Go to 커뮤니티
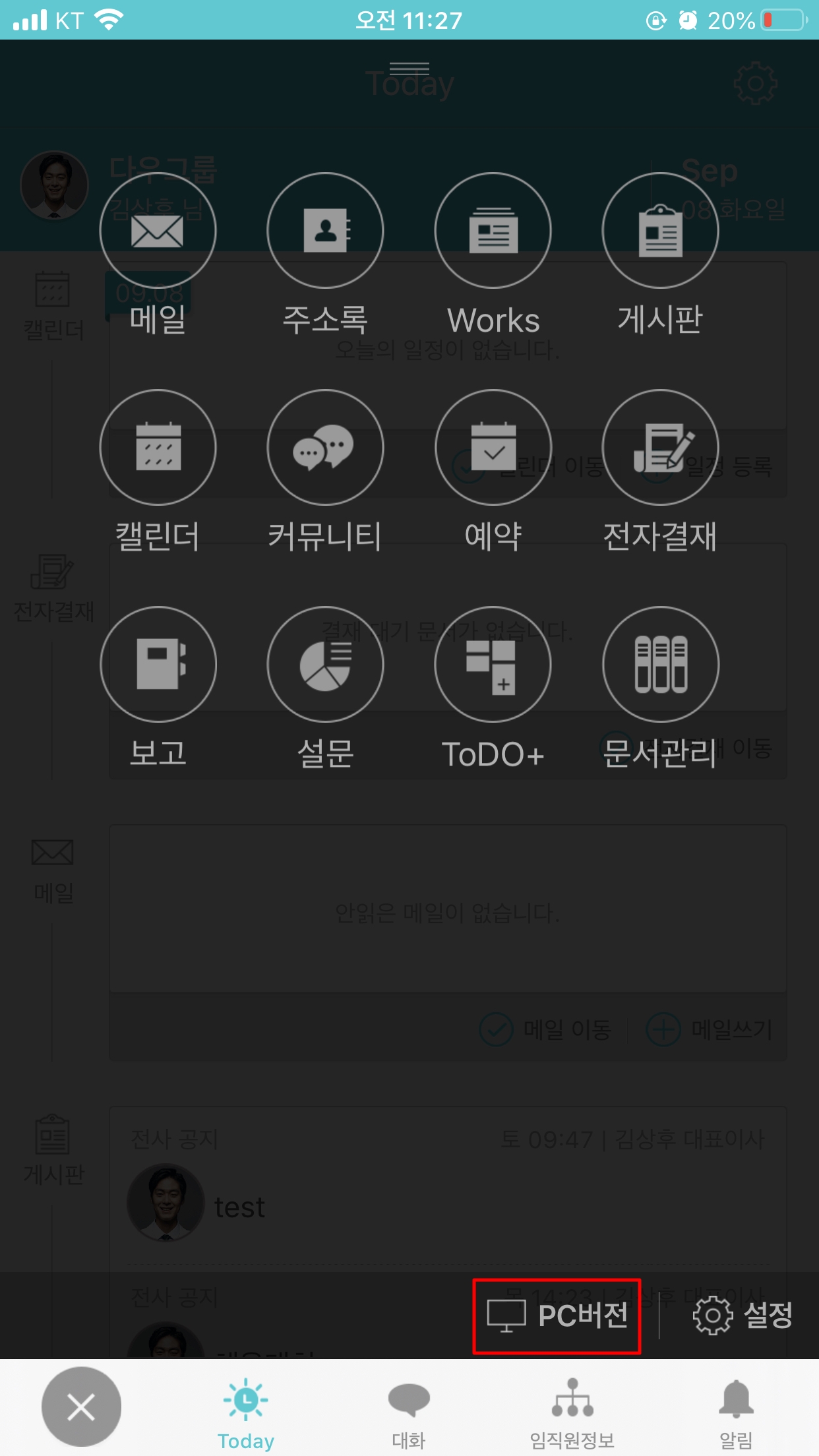 click(x=325, y=448)
